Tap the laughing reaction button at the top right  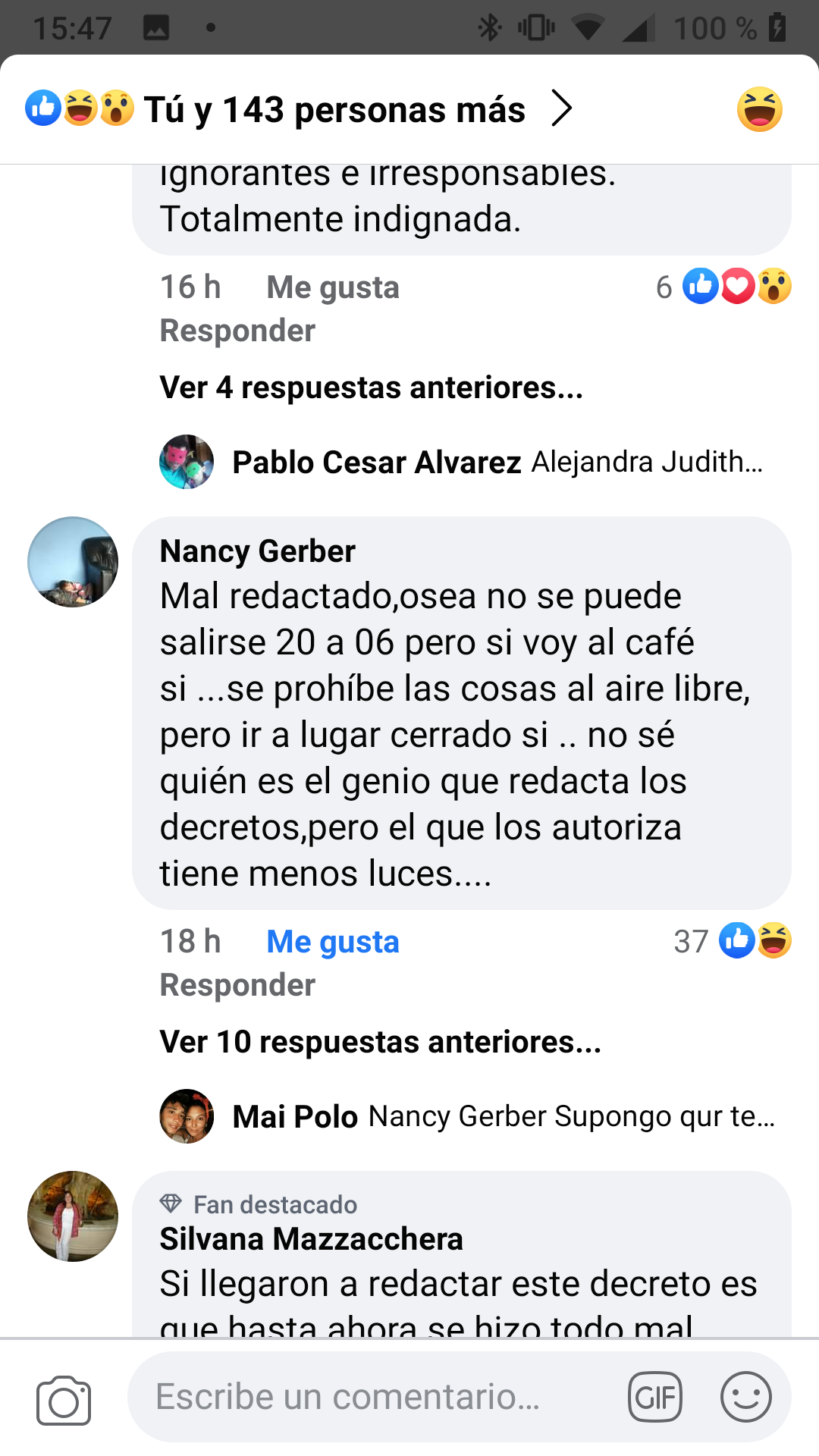pyautogui.click(x=759, y=109)
